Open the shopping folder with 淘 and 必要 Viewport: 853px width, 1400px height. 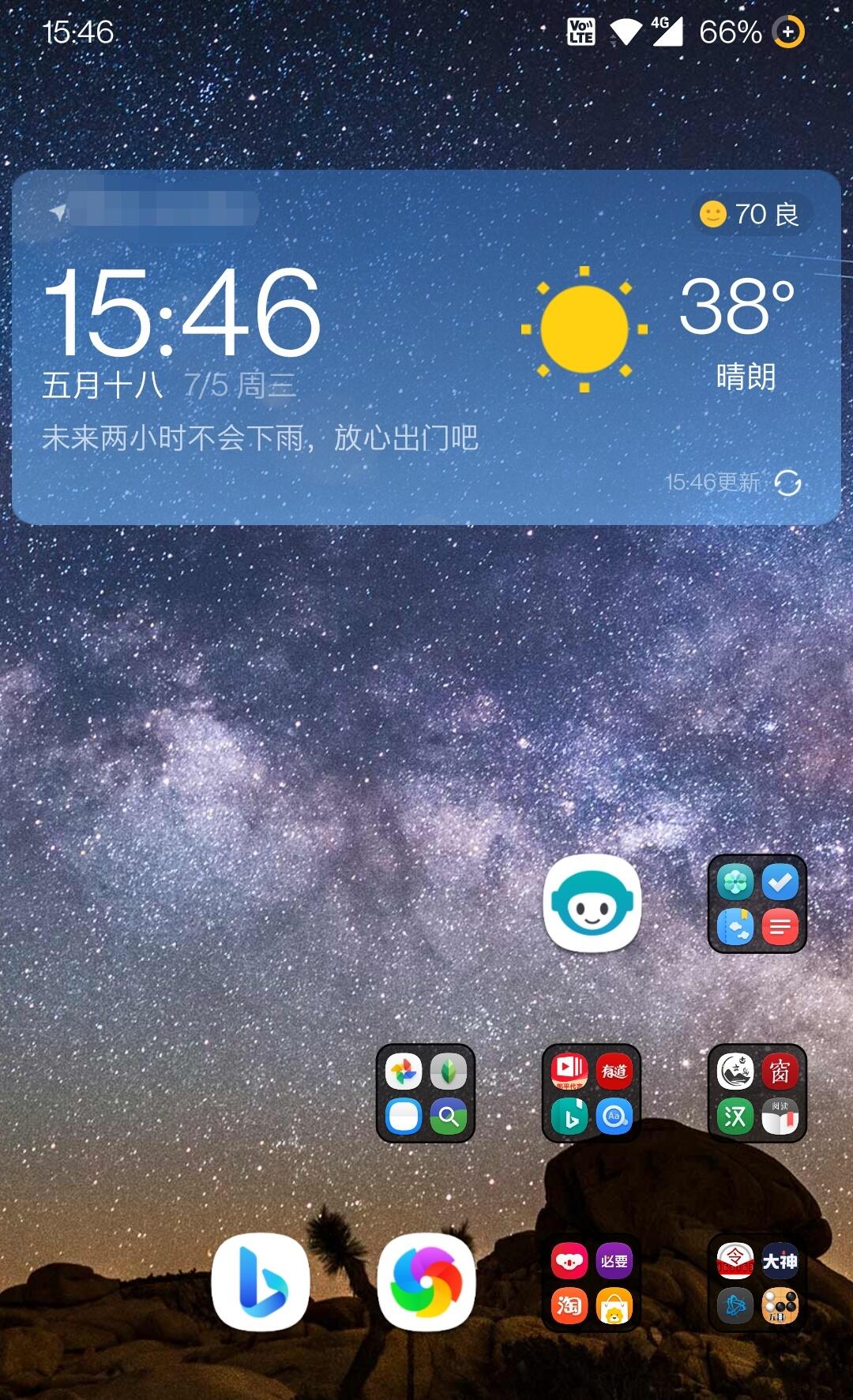coord(592,1283)
